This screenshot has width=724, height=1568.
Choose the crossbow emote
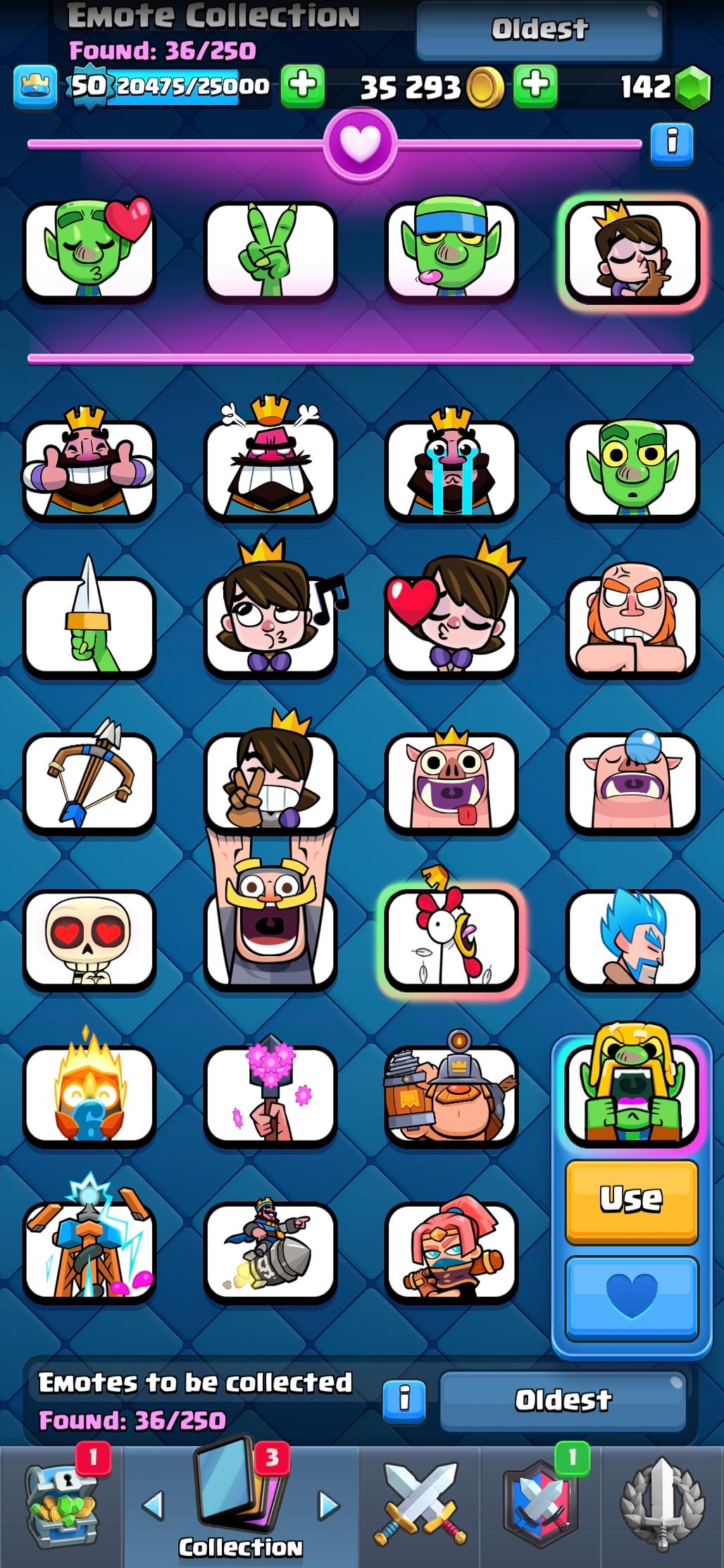(x=89, y=782)
